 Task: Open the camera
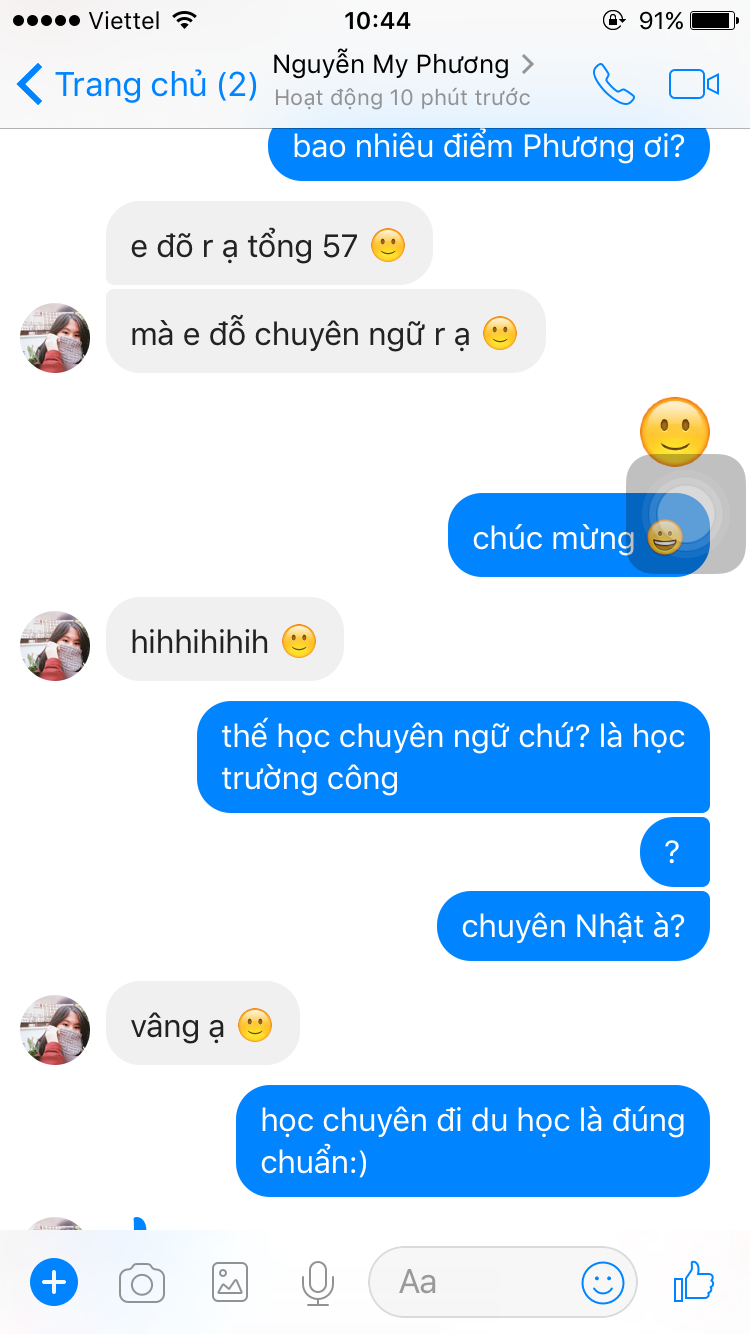(x=142, y=1282)
